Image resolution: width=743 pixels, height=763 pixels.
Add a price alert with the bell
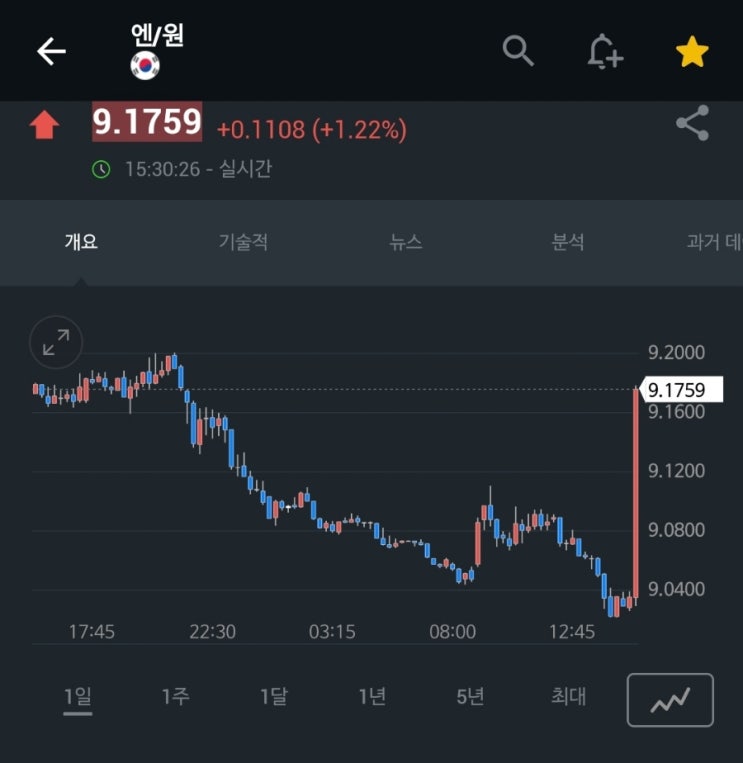coord(604,51)
